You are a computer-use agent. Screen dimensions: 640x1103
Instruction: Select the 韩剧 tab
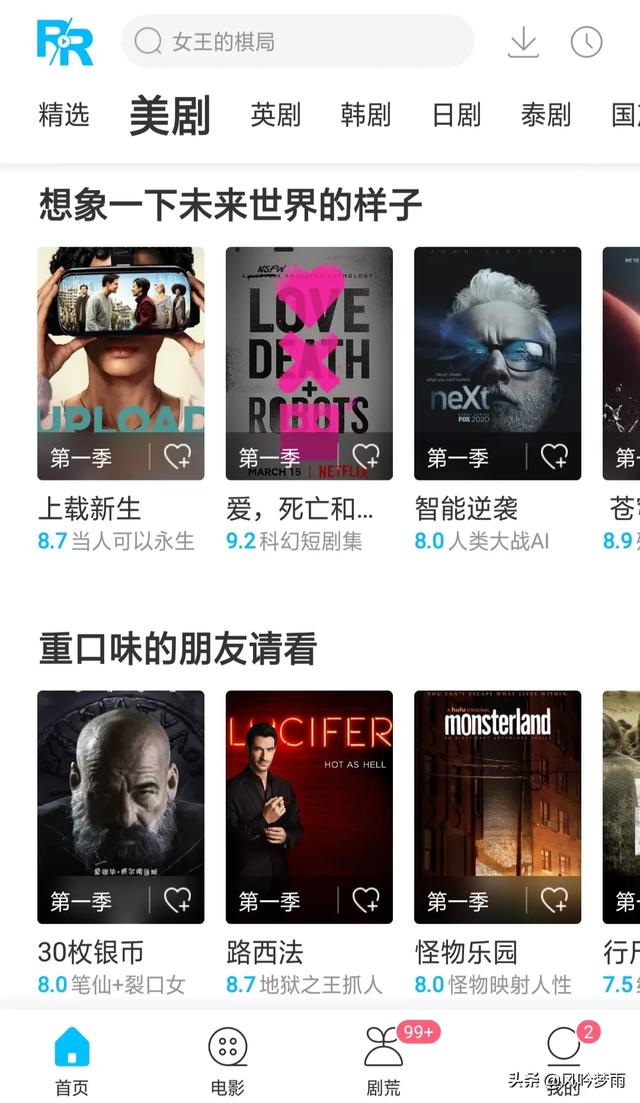[365, 115]
